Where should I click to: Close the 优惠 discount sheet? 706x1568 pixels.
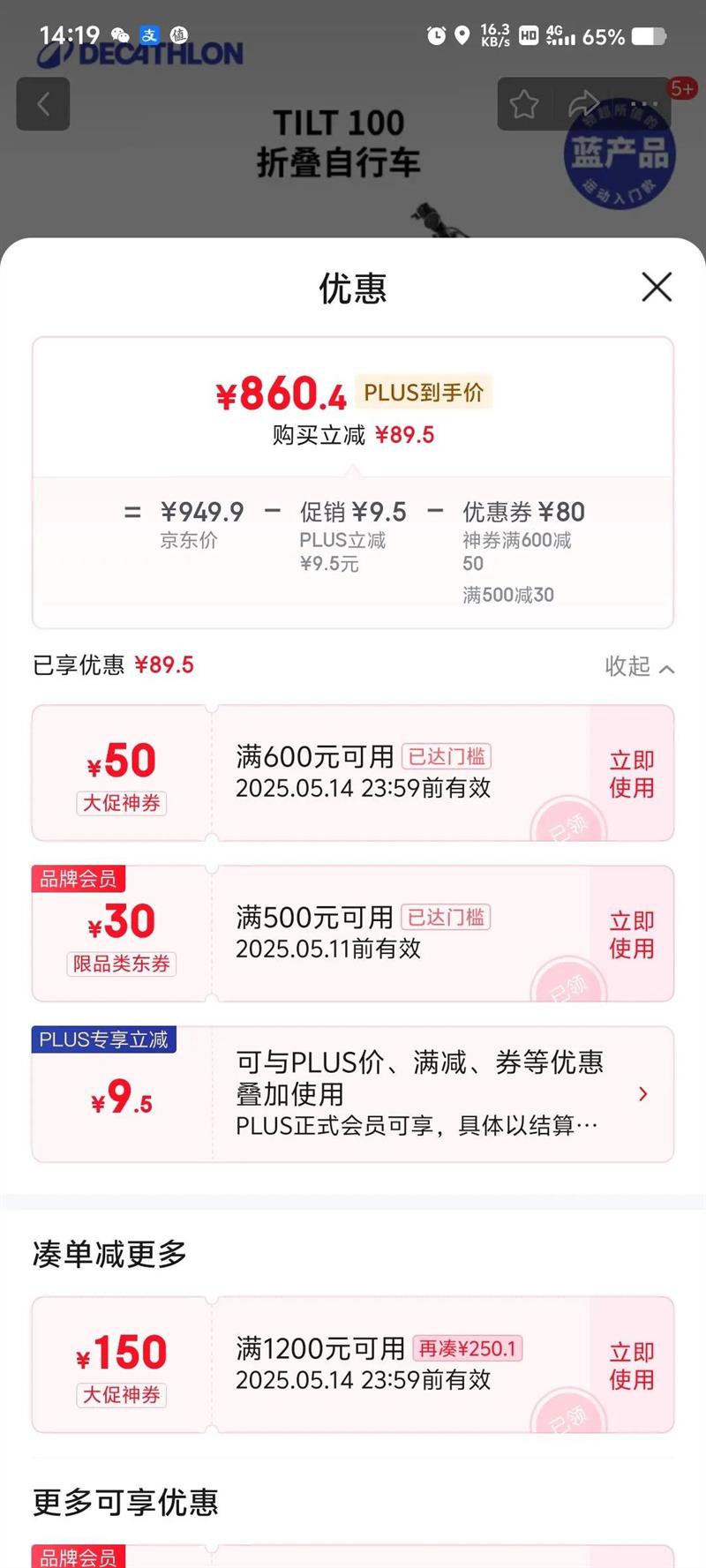click(x=657, y=287)
